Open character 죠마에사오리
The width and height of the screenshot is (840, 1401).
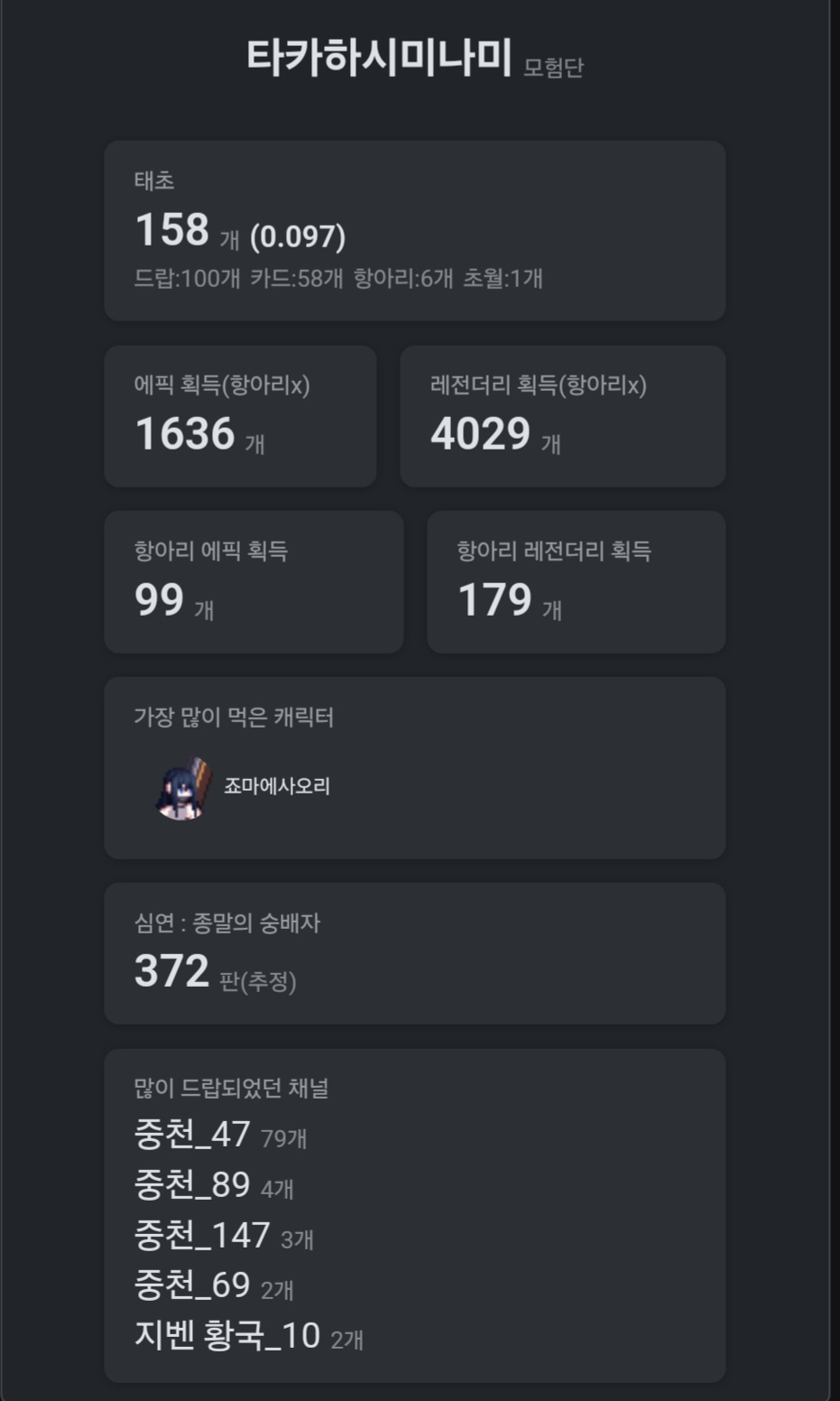276,786
